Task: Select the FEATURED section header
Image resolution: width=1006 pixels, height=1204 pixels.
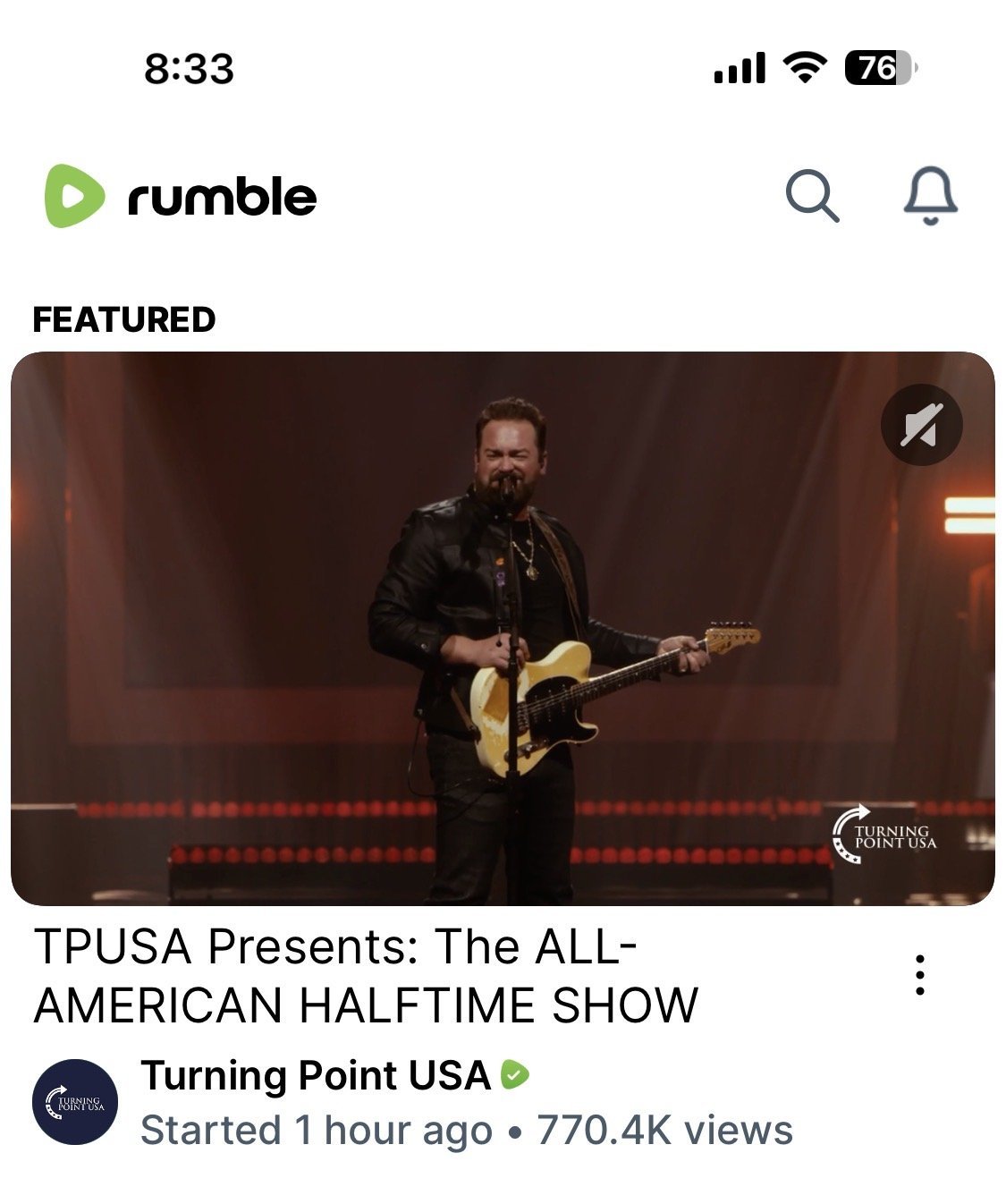Action: (123, 318)
